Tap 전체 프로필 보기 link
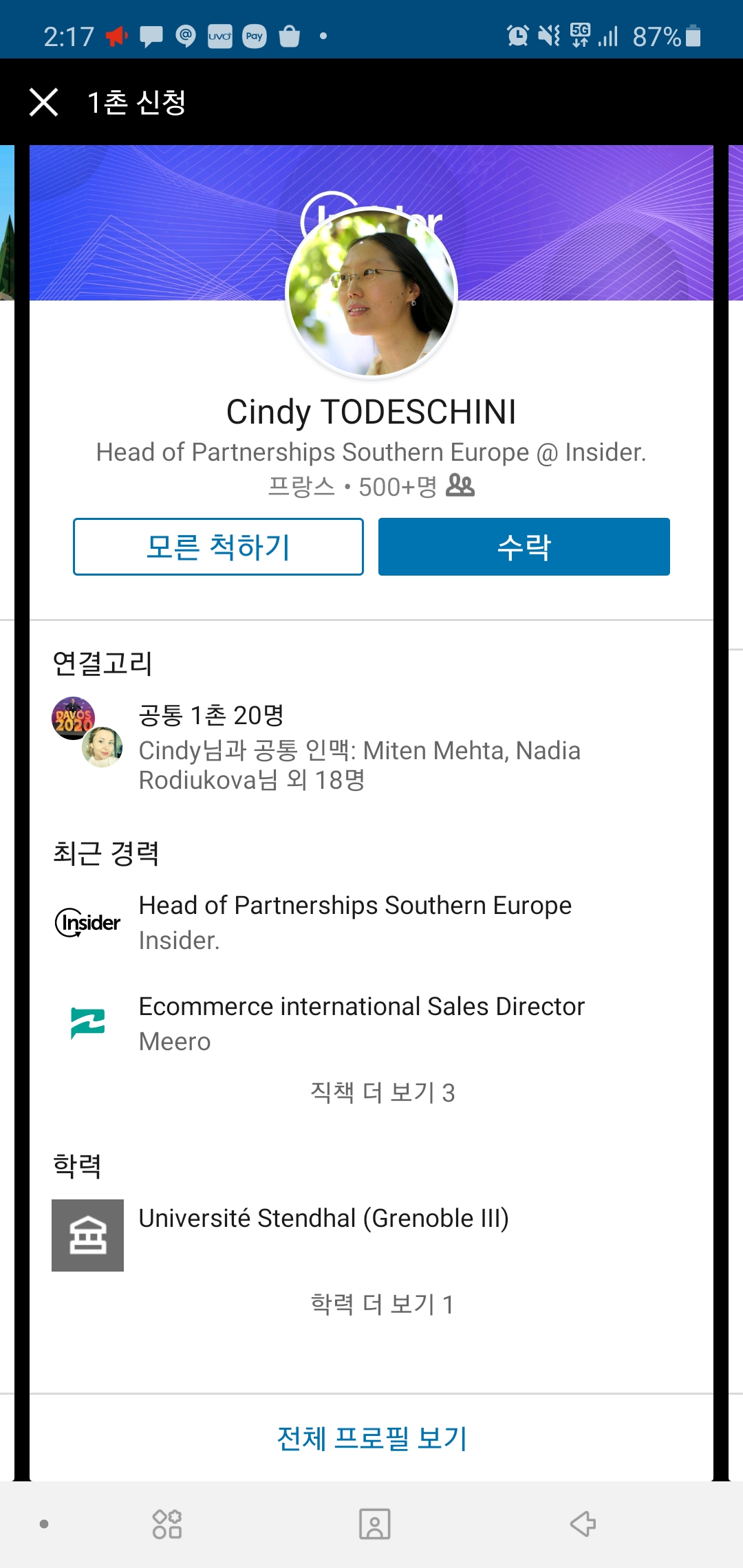Image resolution: width=743 pixels, height=1568 pixels. click(x=371, y=1438)
